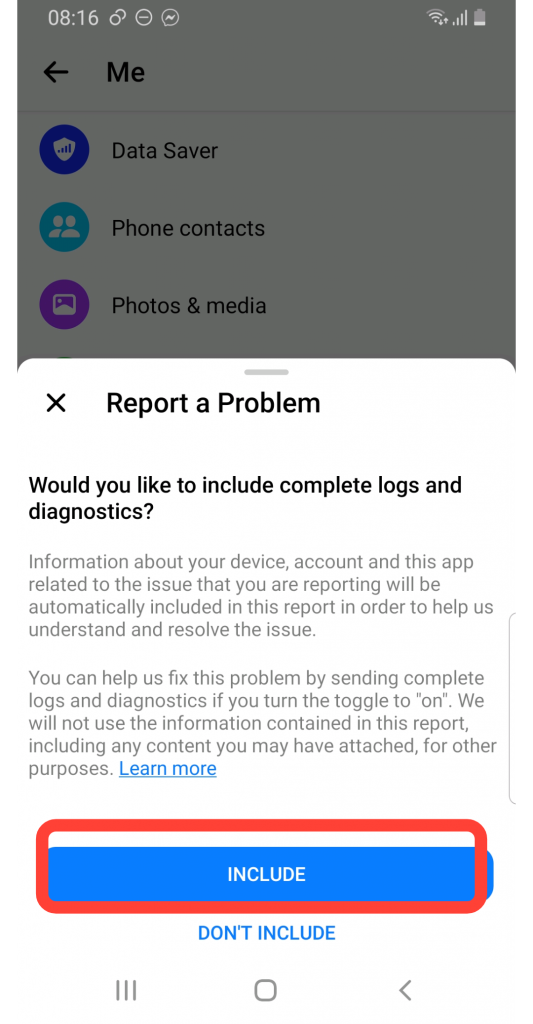Close the Report a Problem sheet

56,403
